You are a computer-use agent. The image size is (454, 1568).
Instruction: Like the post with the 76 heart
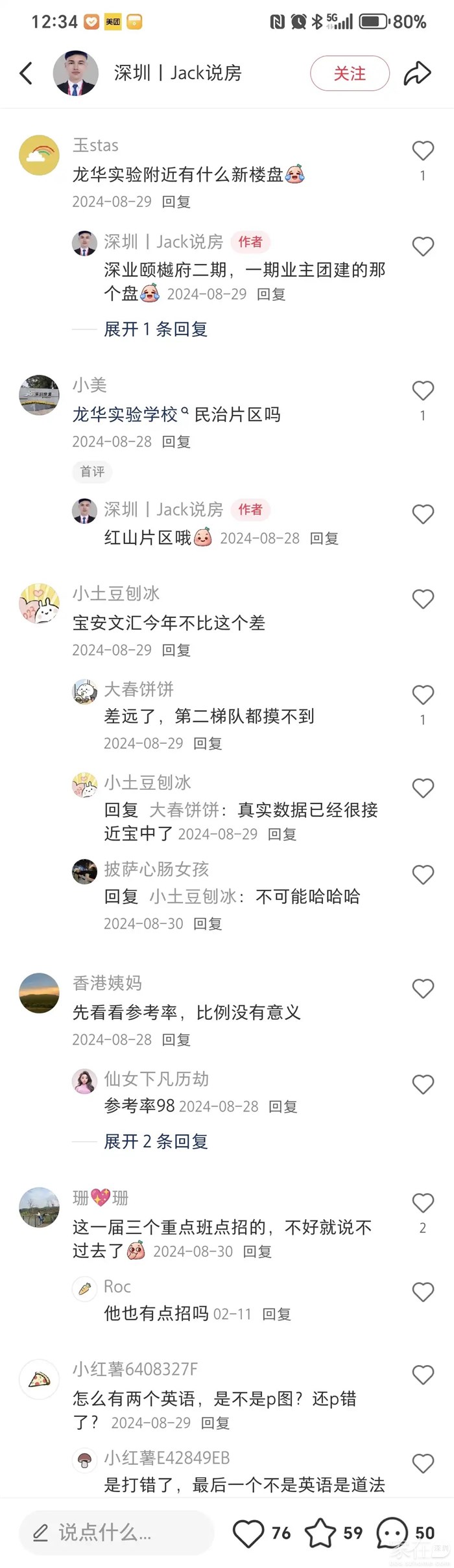(248, 1533)
